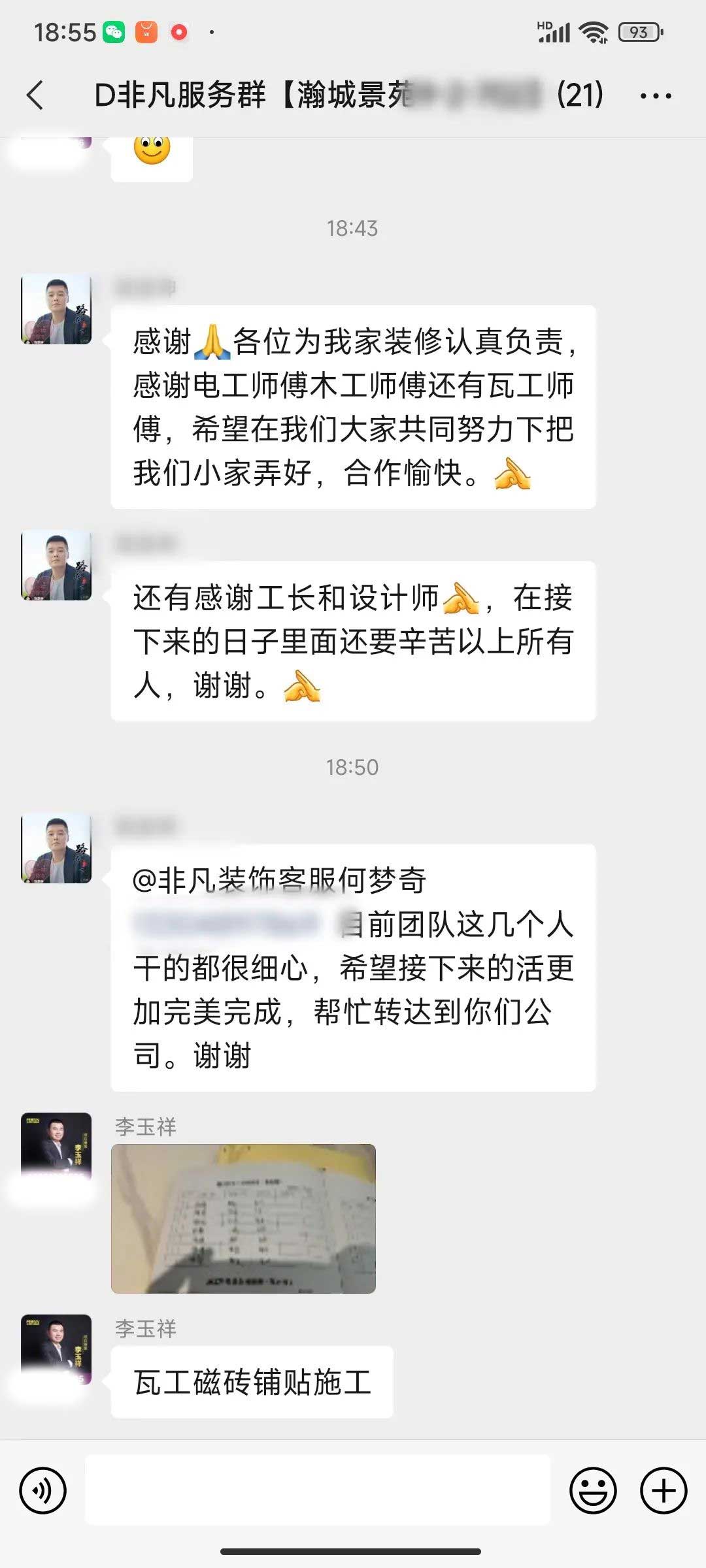This screenshot has height=1568, width=706.
Task: Go back to the chat list
Action: click(x=35, y=95)
